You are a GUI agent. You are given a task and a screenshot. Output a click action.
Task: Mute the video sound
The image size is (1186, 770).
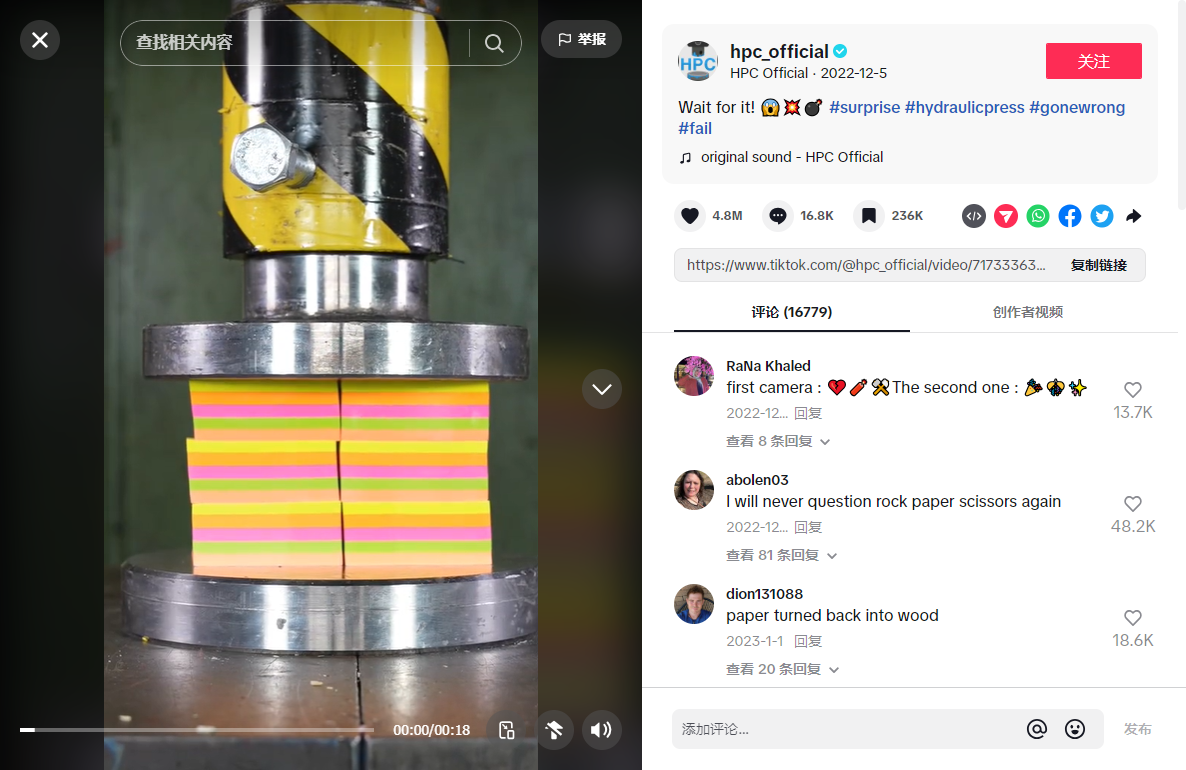pos(601,730)
